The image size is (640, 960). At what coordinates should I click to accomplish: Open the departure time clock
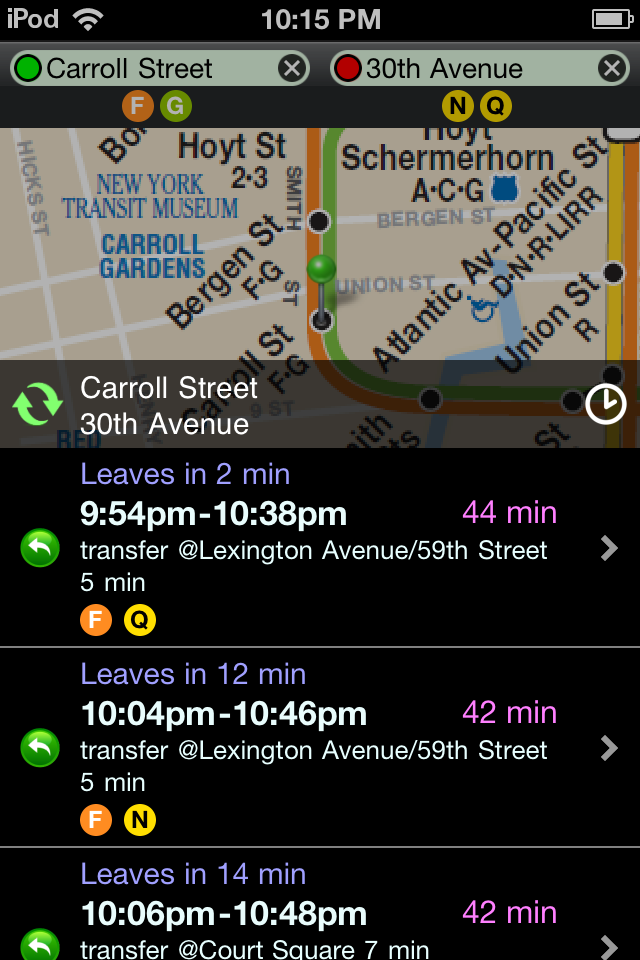(x=606, y=405)
